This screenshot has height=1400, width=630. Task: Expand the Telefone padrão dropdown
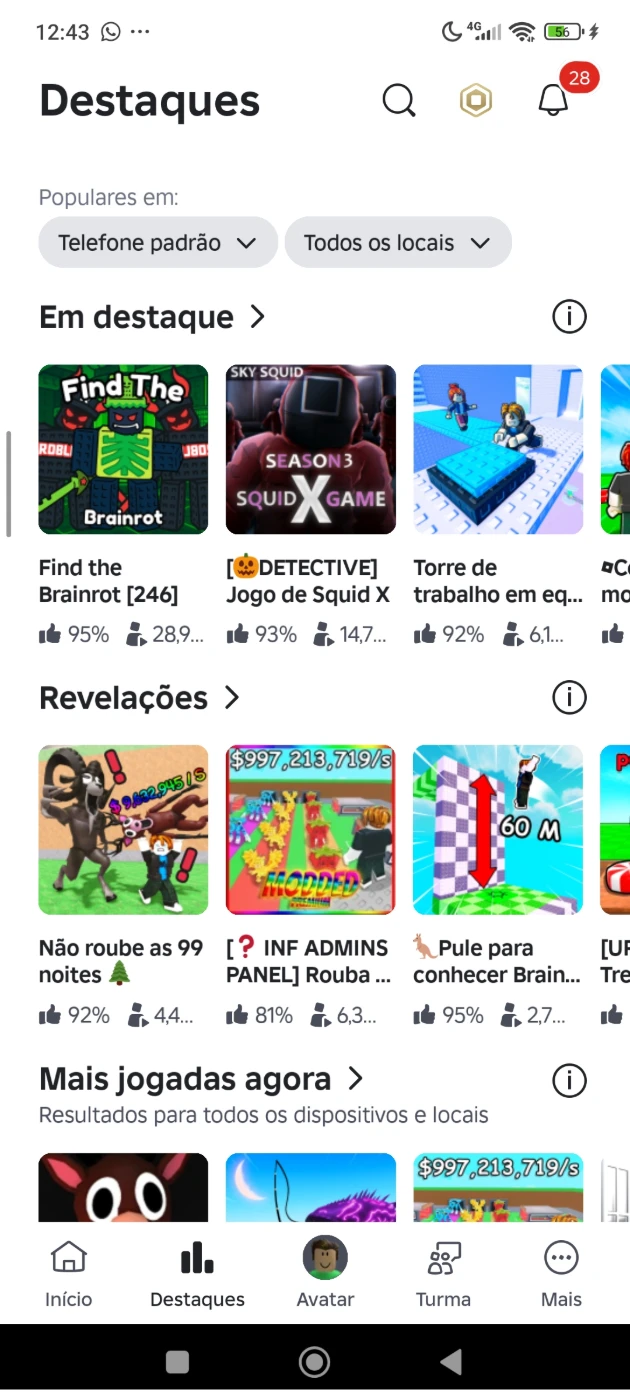[157, 243]
